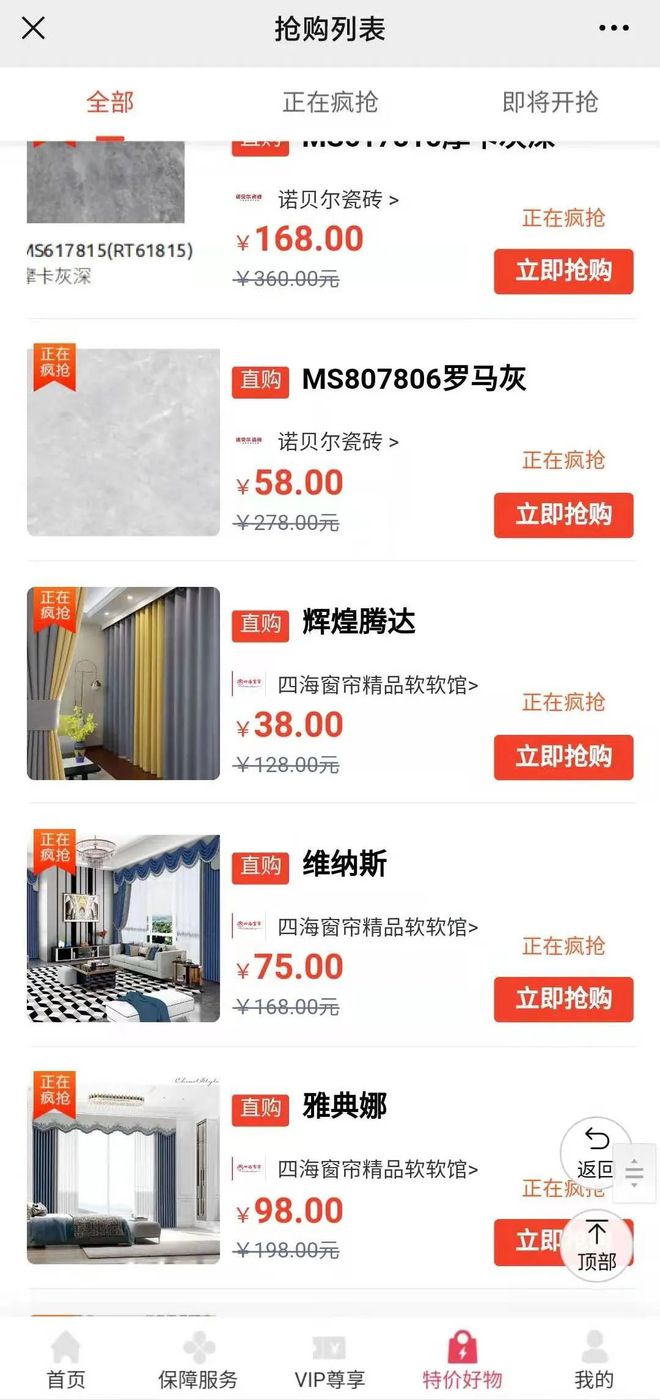Visit 四海窗帘精品软软馆 under 辉煌腾达

point(377,685)
